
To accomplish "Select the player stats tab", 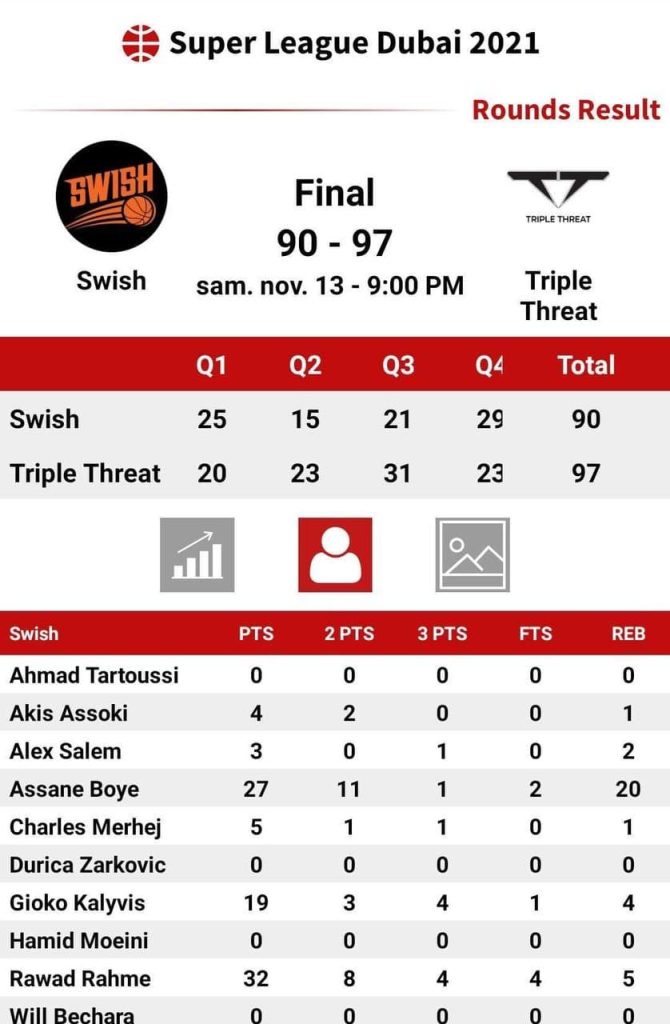I will pos(335,555).
